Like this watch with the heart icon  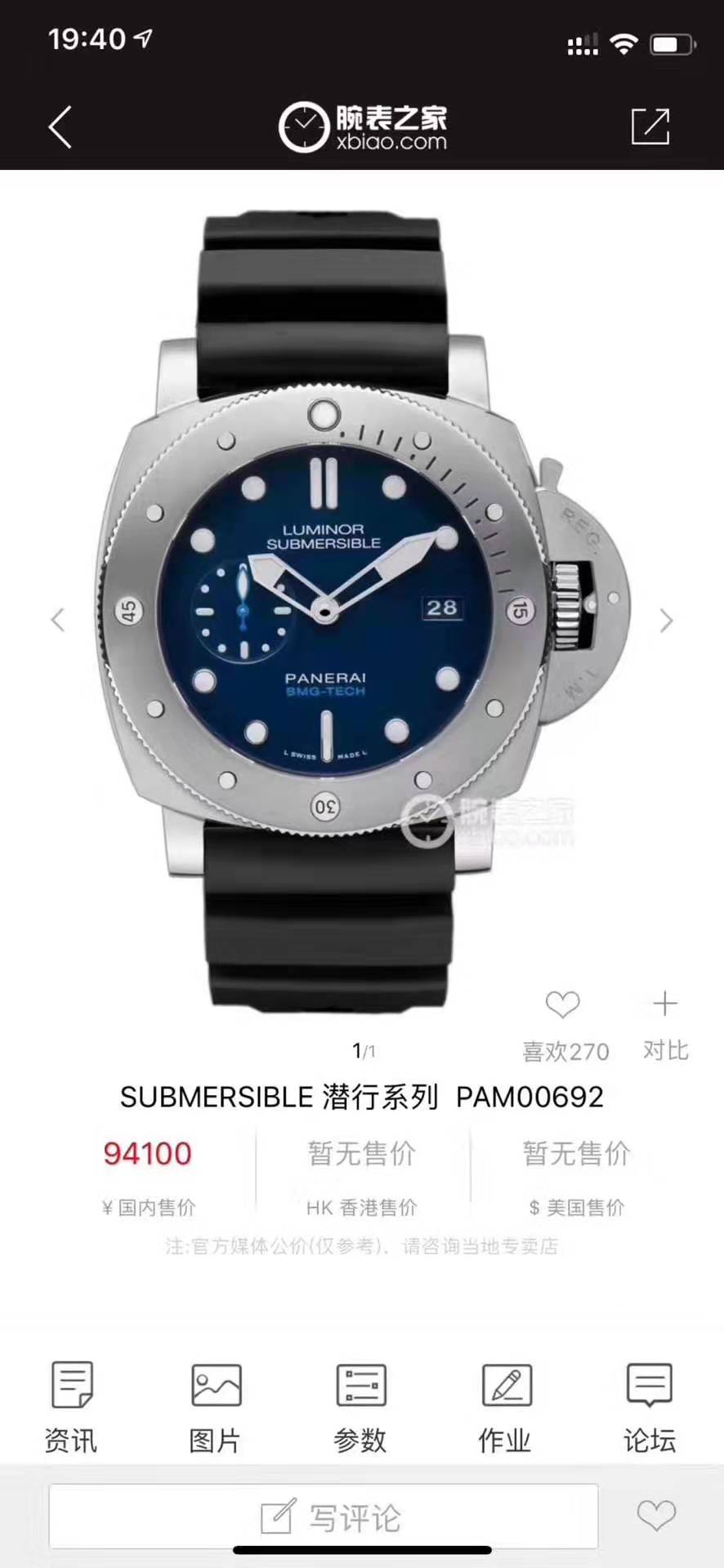point(563,1005)
